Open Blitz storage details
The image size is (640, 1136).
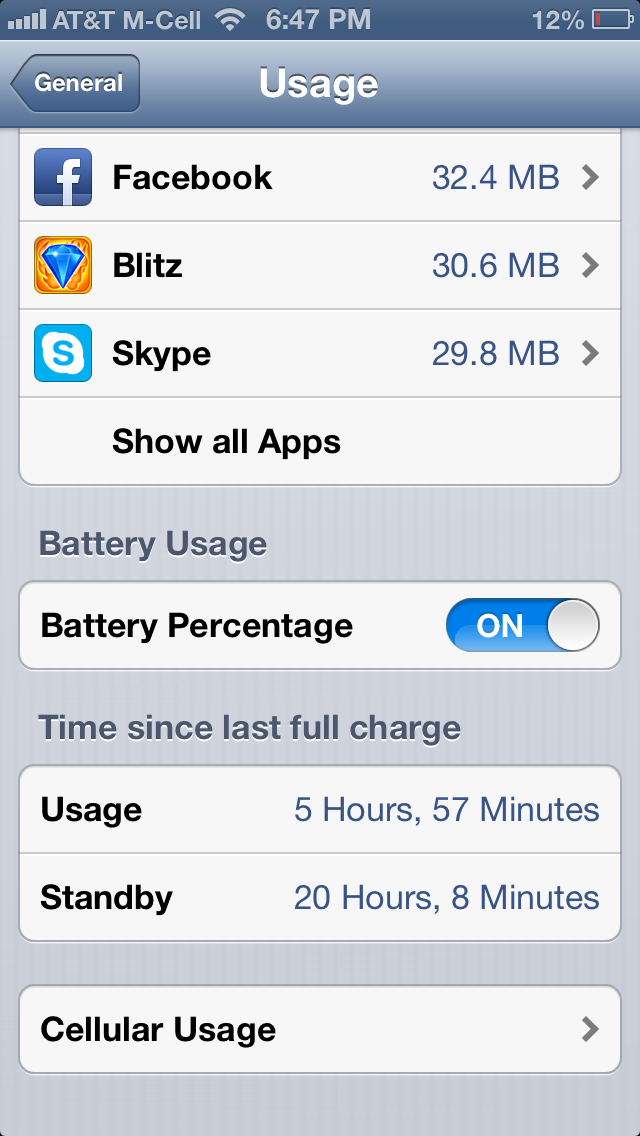point(320,265)
